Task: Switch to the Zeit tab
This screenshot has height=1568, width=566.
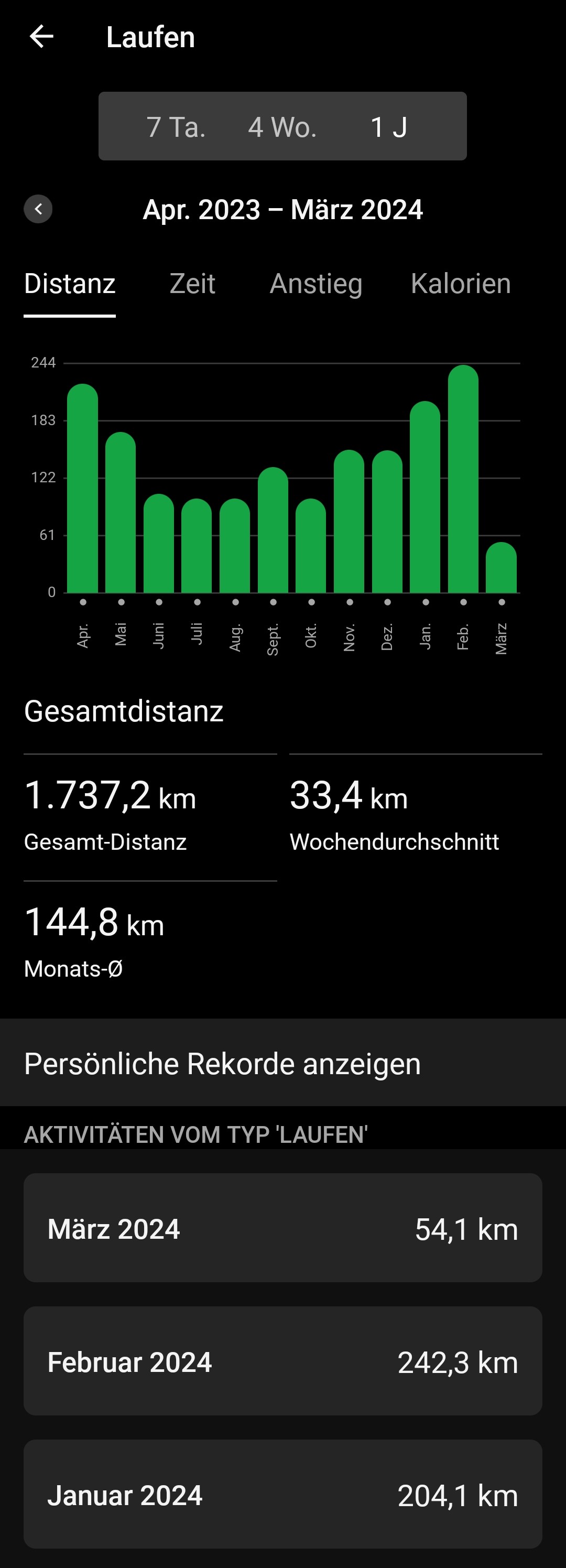Action: pos(192,284)
